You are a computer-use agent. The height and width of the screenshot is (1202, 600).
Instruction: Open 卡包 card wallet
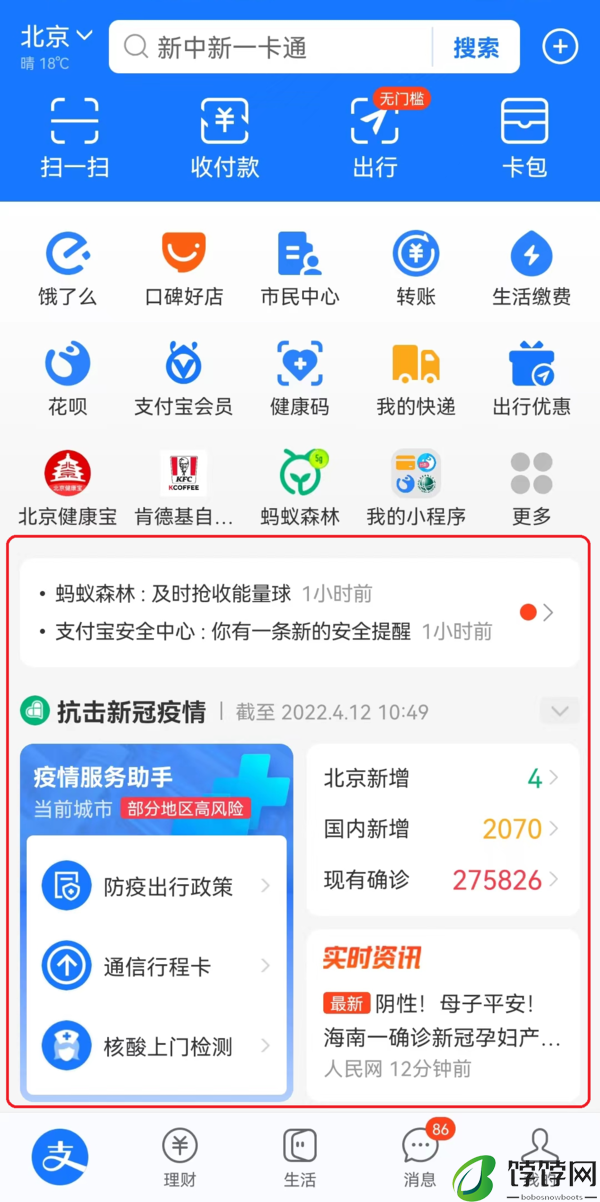524,138
